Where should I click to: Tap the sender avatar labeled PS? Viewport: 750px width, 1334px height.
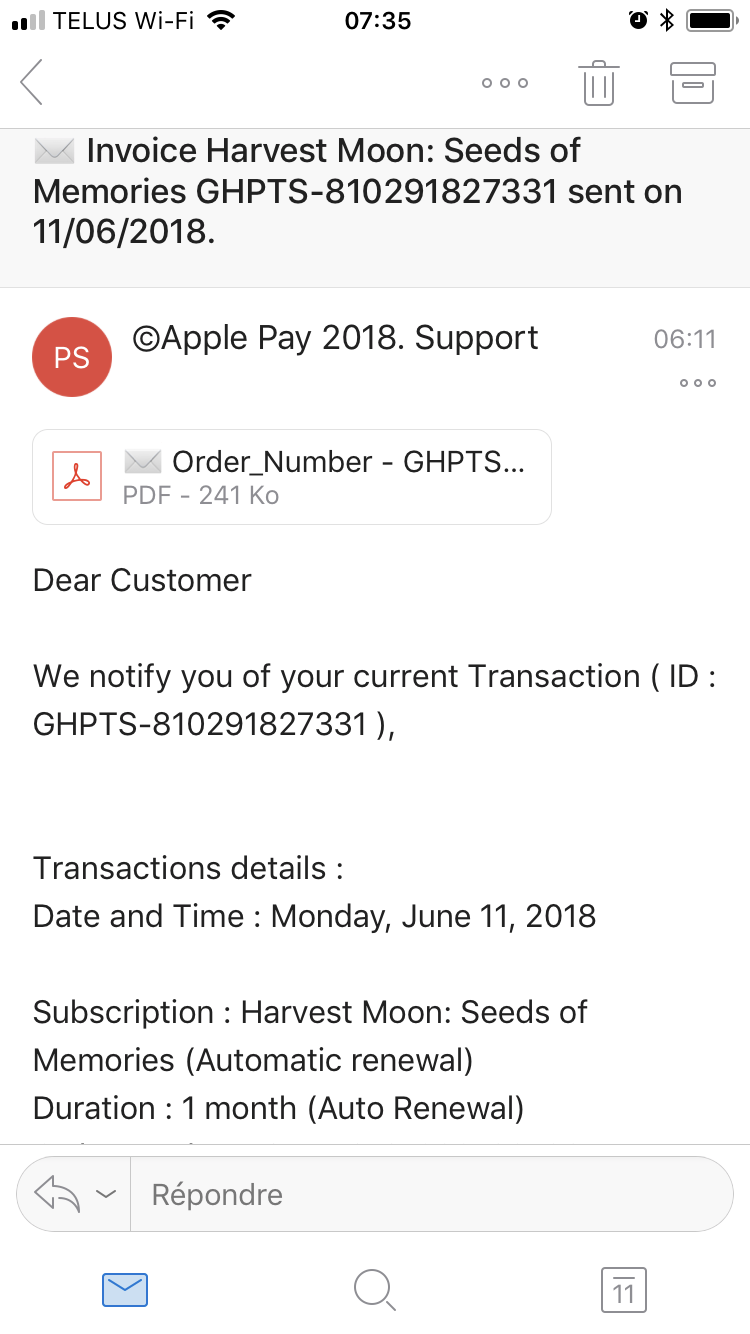coord(72,356)
